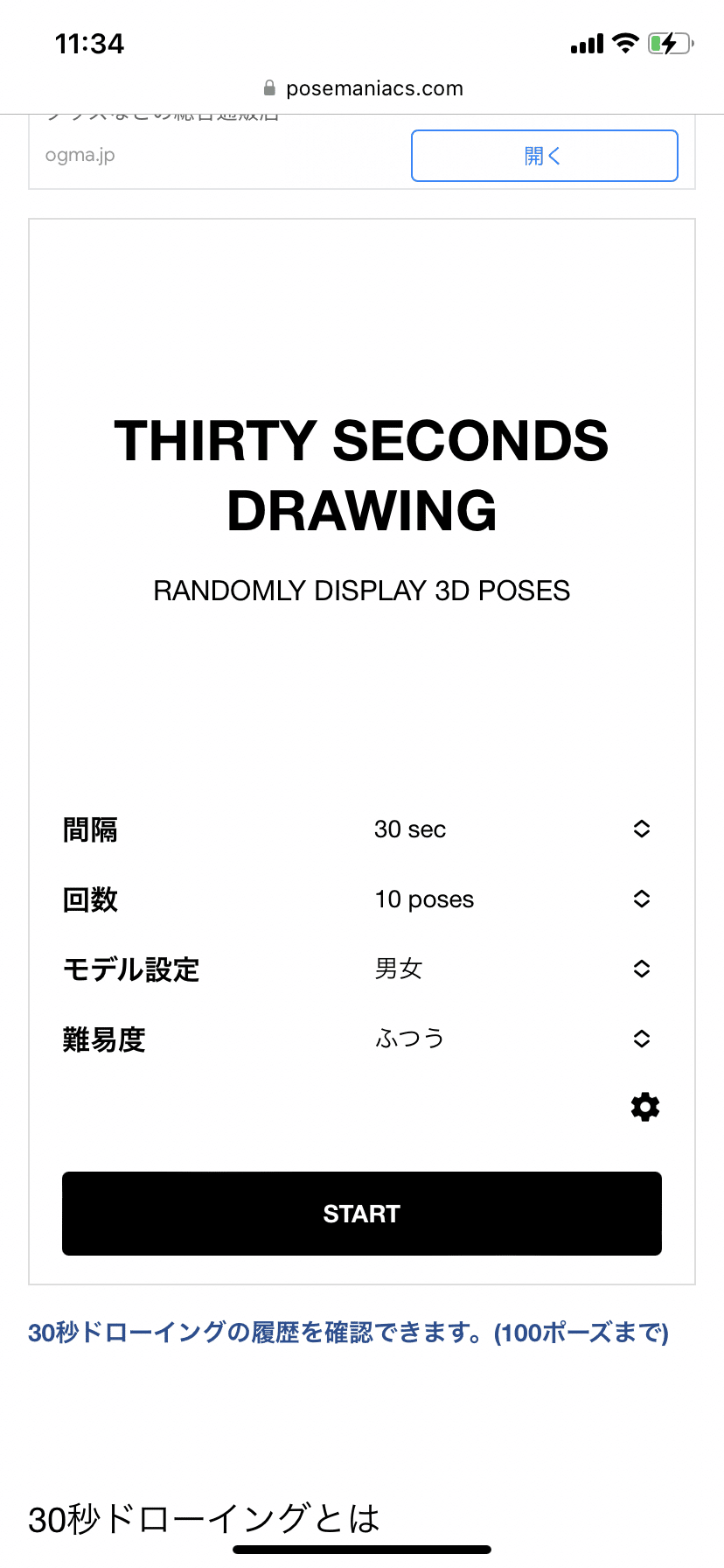
Task: Open the 間隔 30 sec interval dropdown
Action: point(512,829)
